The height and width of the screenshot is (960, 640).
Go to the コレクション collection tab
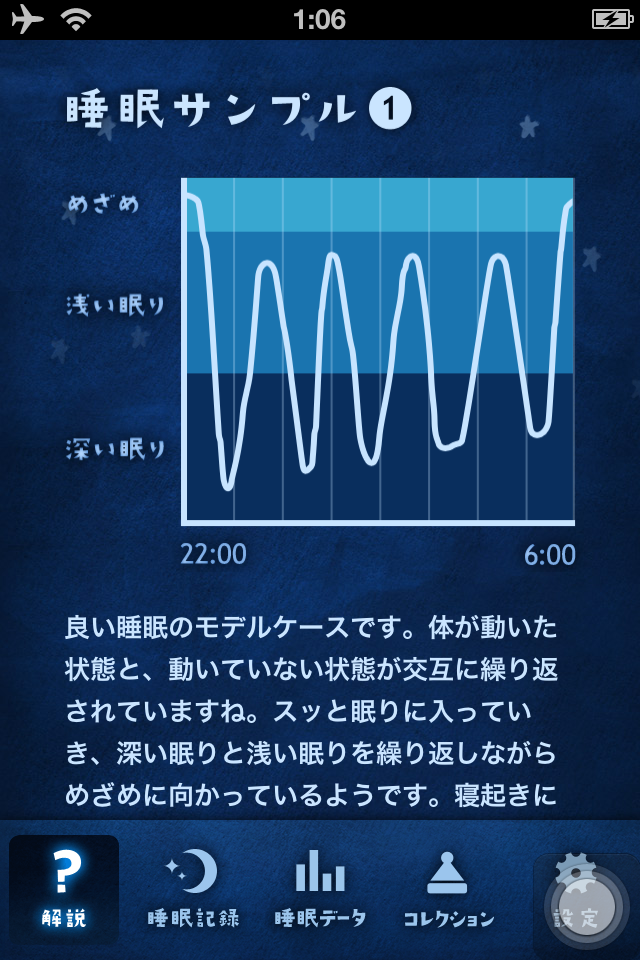point(448,888)
